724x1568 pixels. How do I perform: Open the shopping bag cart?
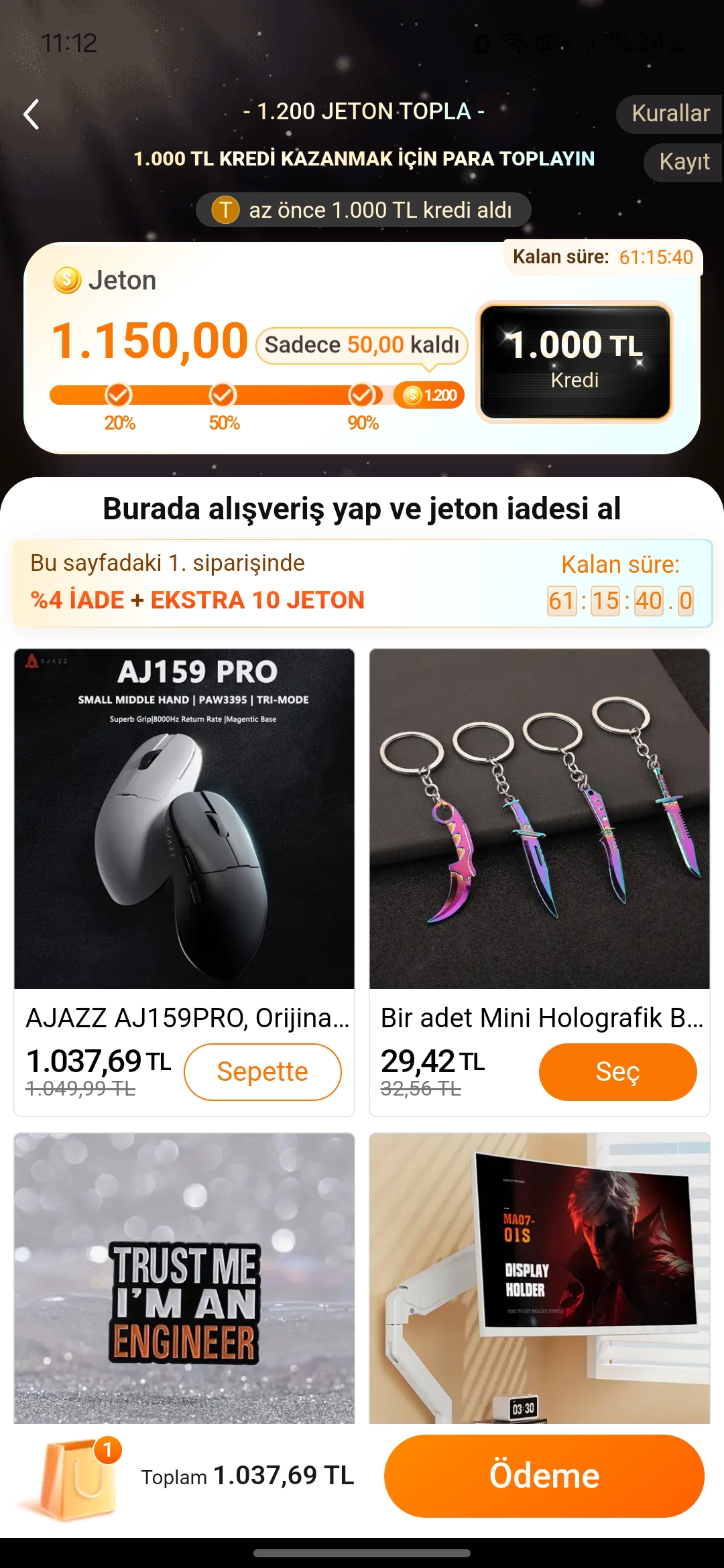[x=77, y=1477]
